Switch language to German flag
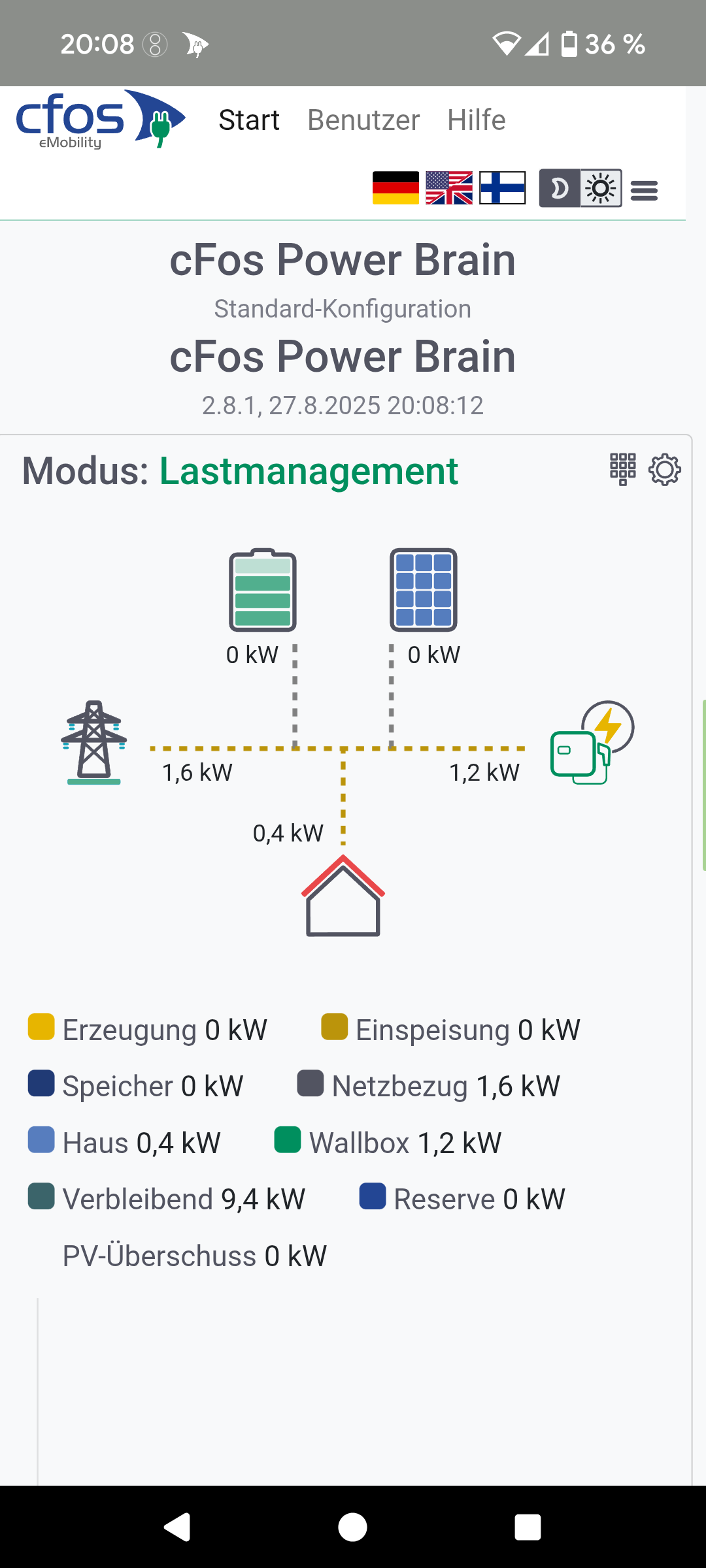The image size is (706, 1568). (x=395, y=188)
